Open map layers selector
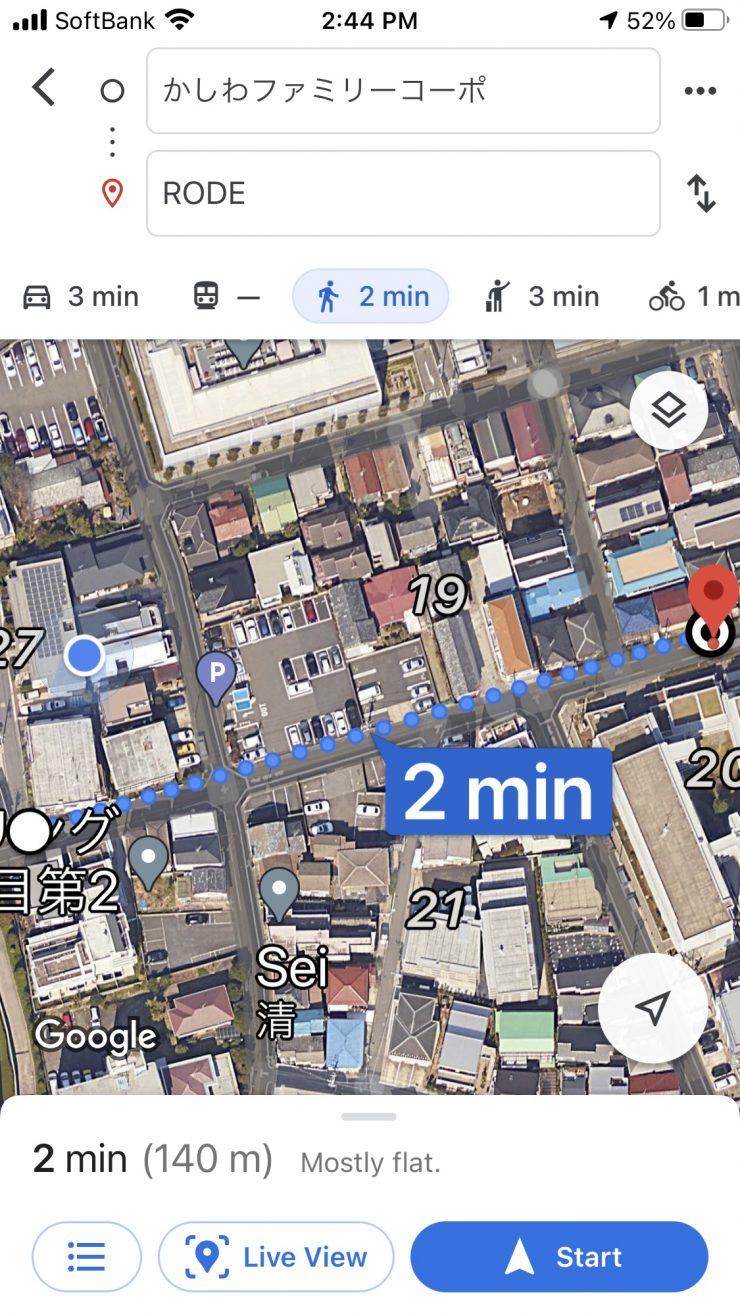 coord(668,410)
